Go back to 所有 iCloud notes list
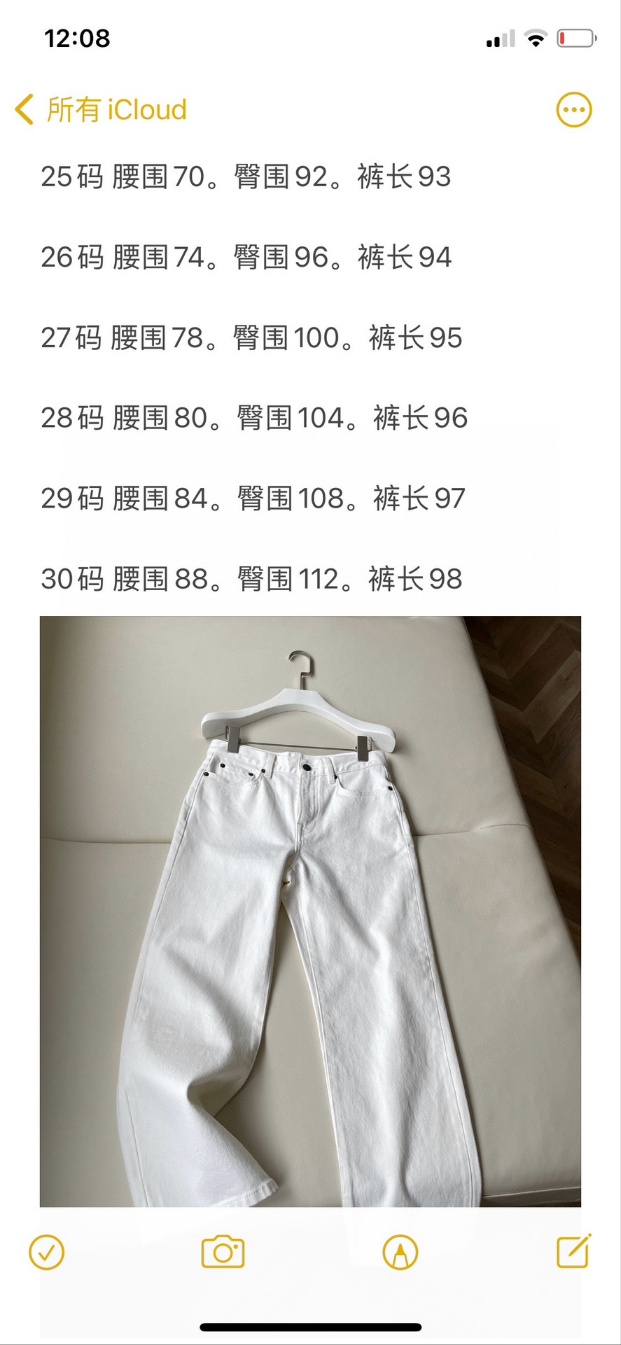 coord(100,109)
